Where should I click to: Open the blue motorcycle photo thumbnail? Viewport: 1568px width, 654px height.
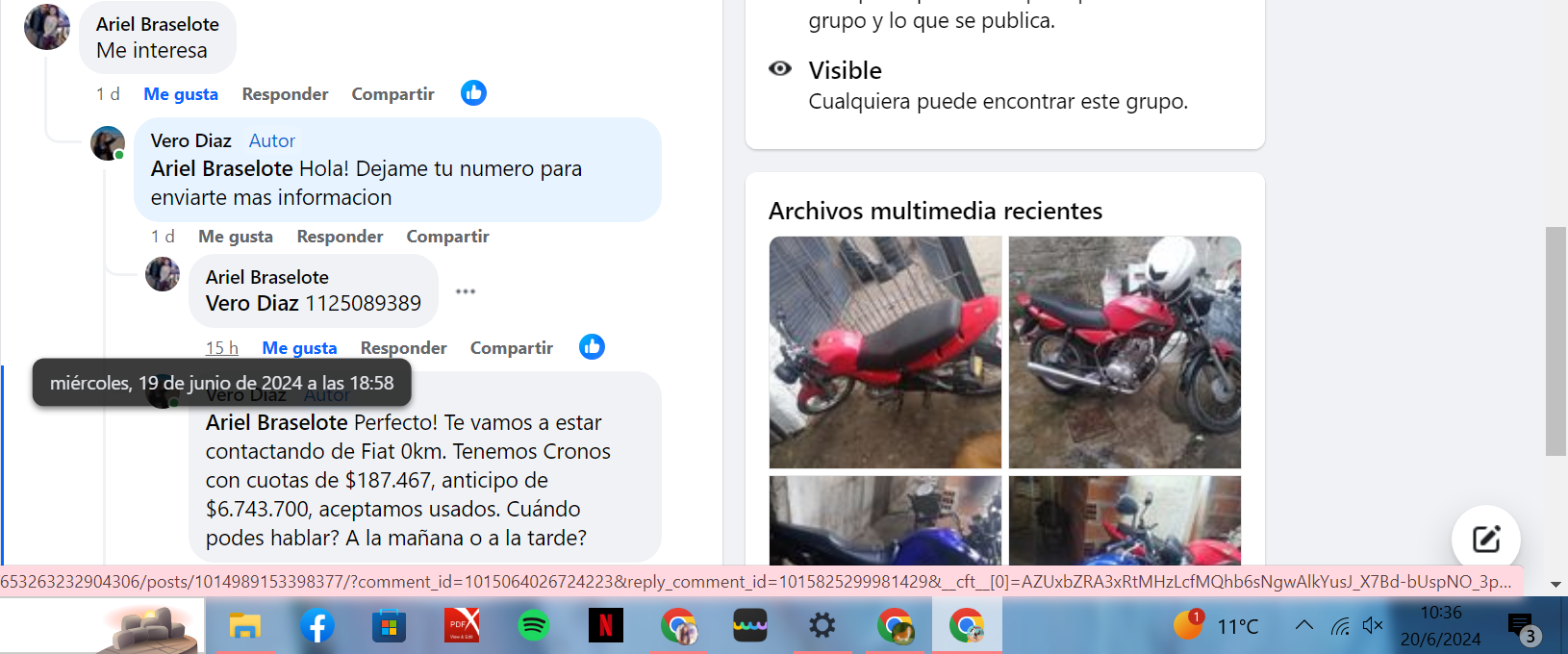tap(885, 520)
